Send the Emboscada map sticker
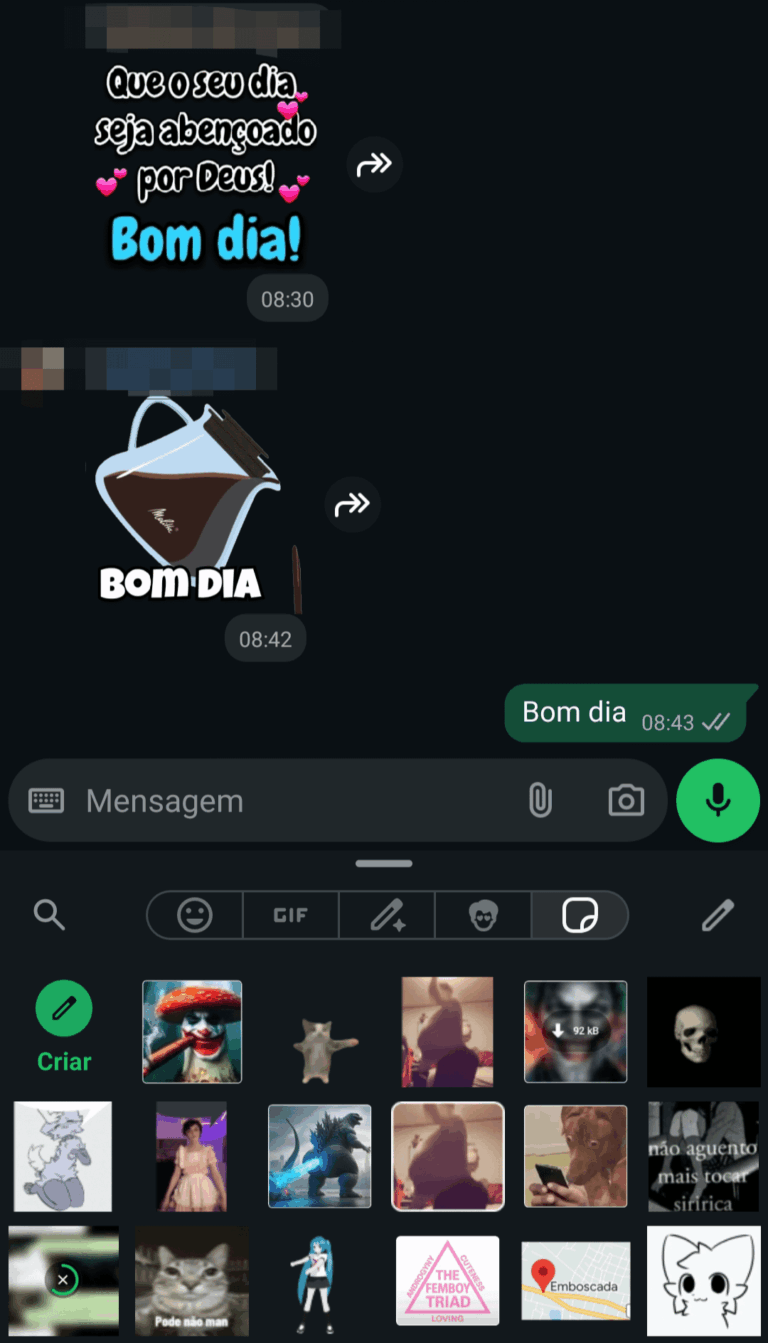 point(576,1281)
